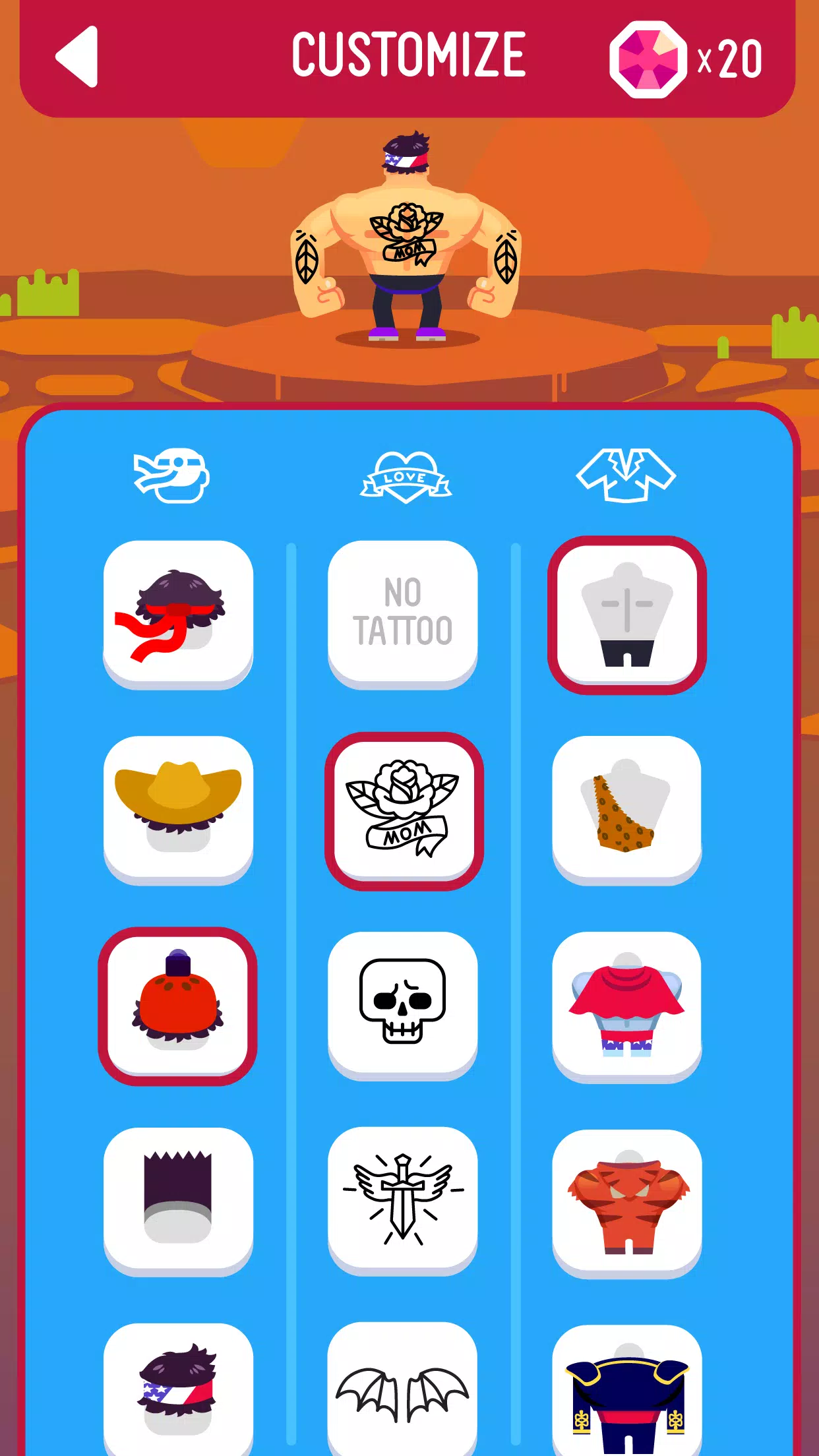Select the bare torso outfit
The image size is (819, 1456).
click(x=627, y=615)
